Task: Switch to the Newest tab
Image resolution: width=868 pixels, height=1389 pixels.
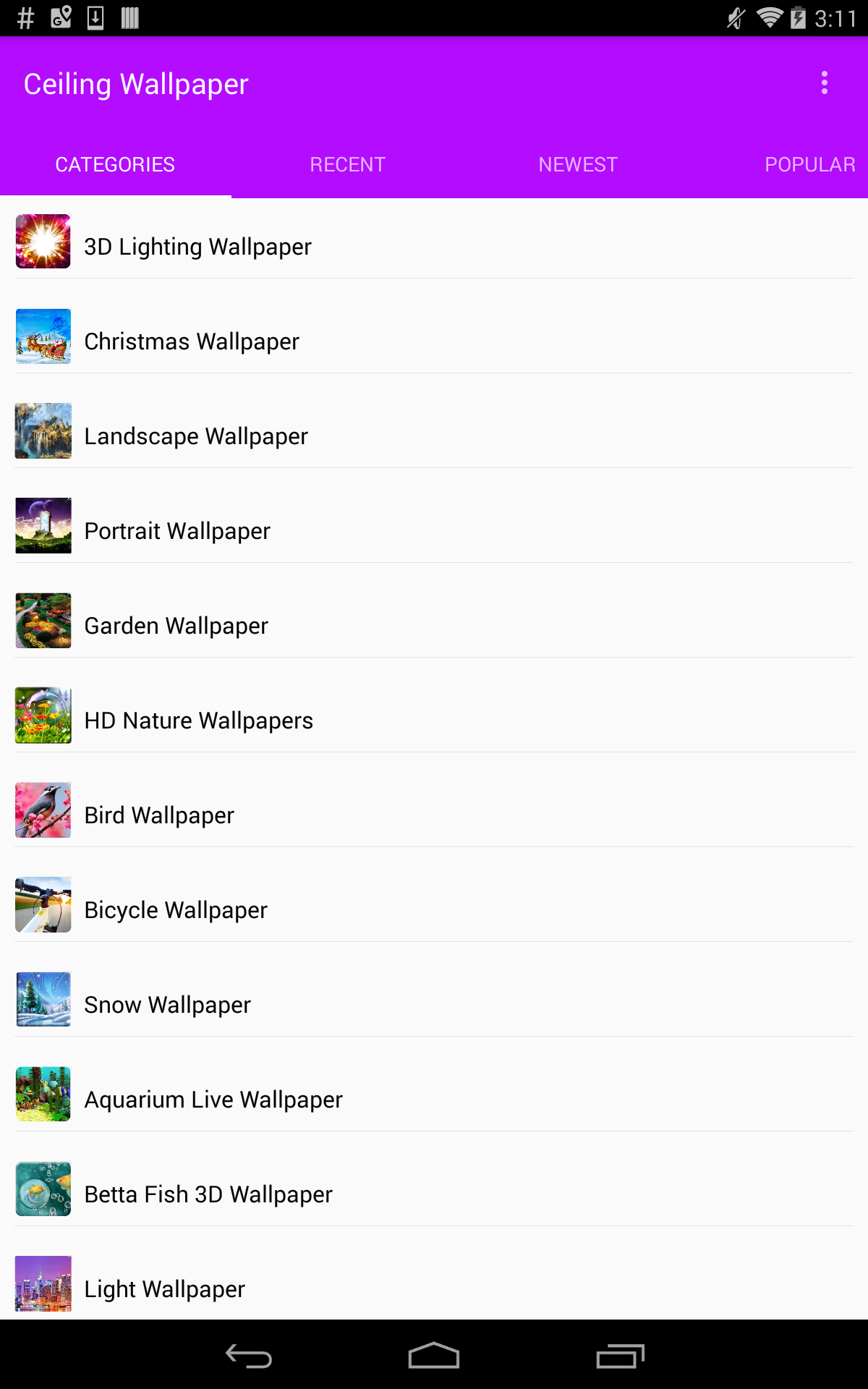Action: [578, 165]
